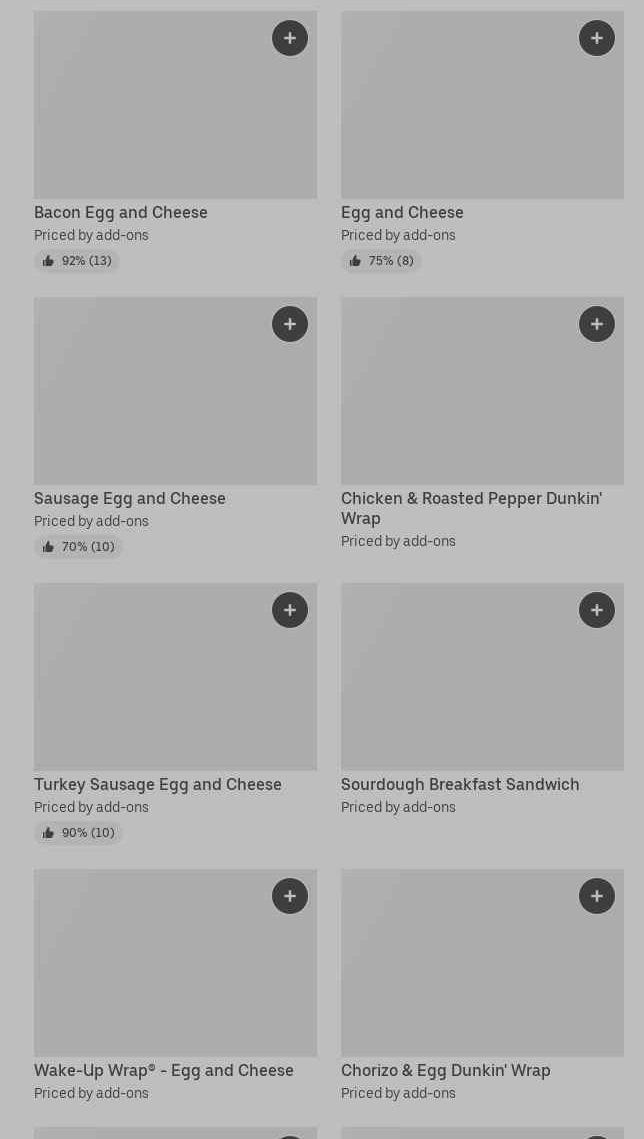Add Bacon Egg and Cheese to cart

(x=290, y=38)
